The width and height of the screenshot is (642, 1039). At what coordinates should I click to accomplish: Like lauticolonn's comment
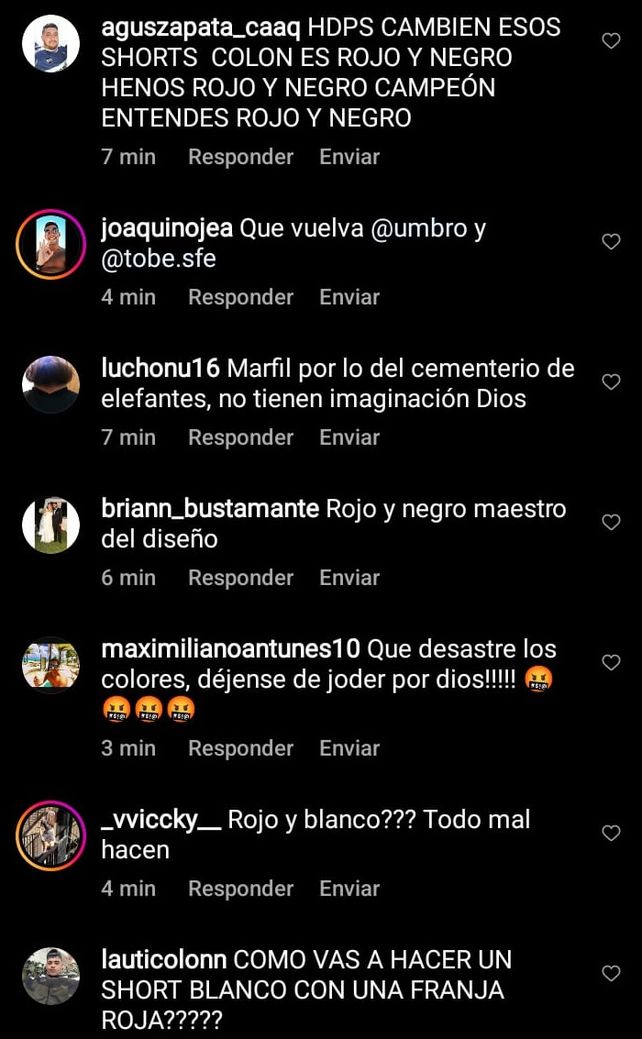pyautogui.click(x=610, y=973)
